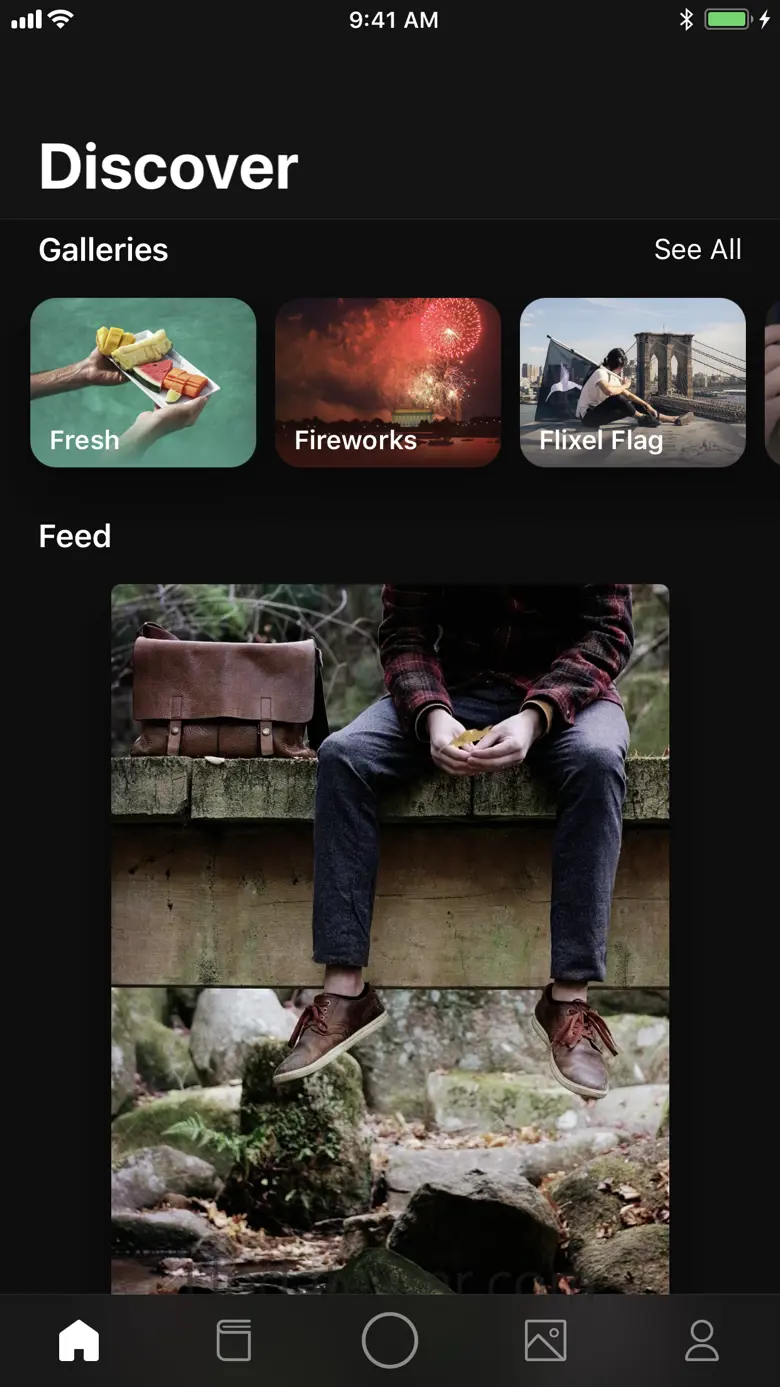Open the Fresh gallery

point(143,382)
